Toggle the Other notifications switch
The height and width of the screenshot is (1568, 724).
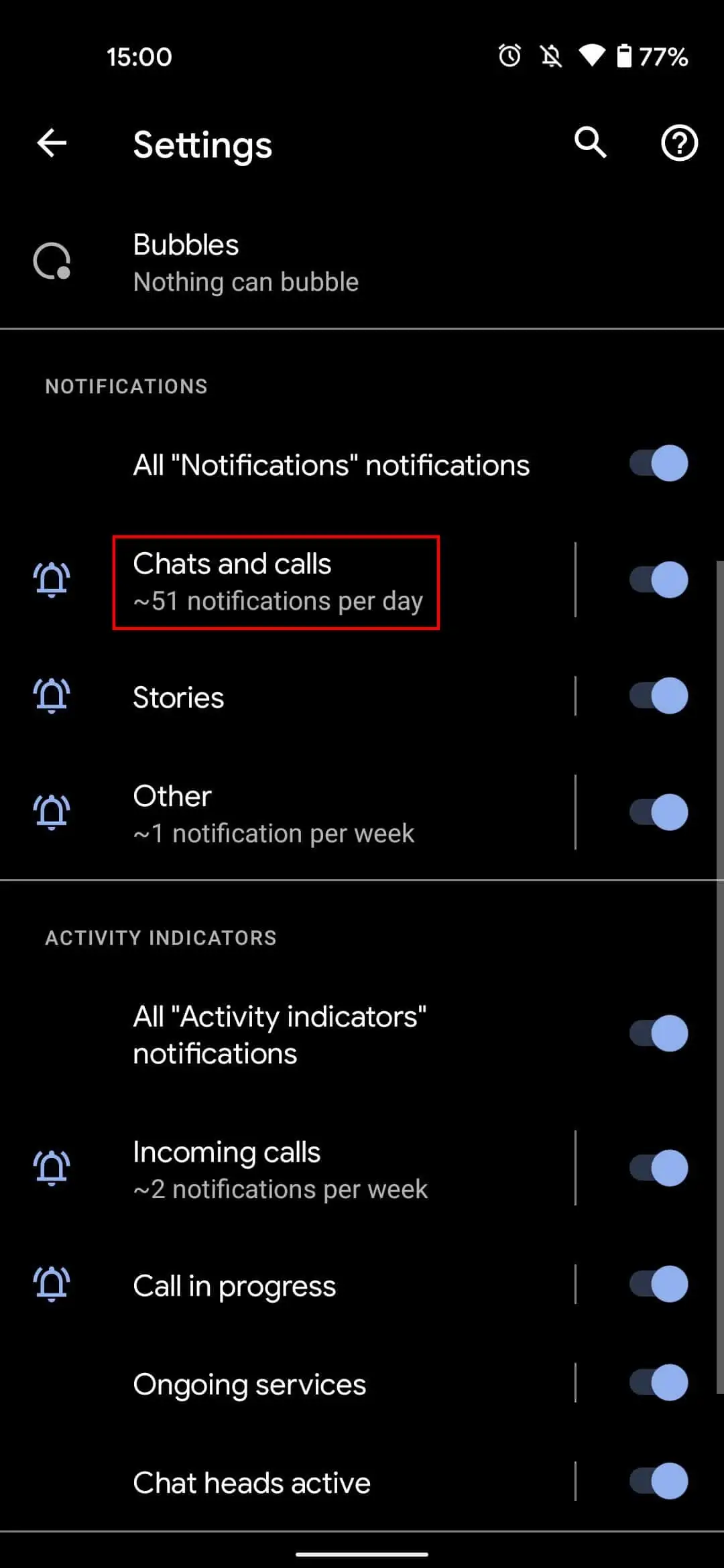[x=659, y=812]
